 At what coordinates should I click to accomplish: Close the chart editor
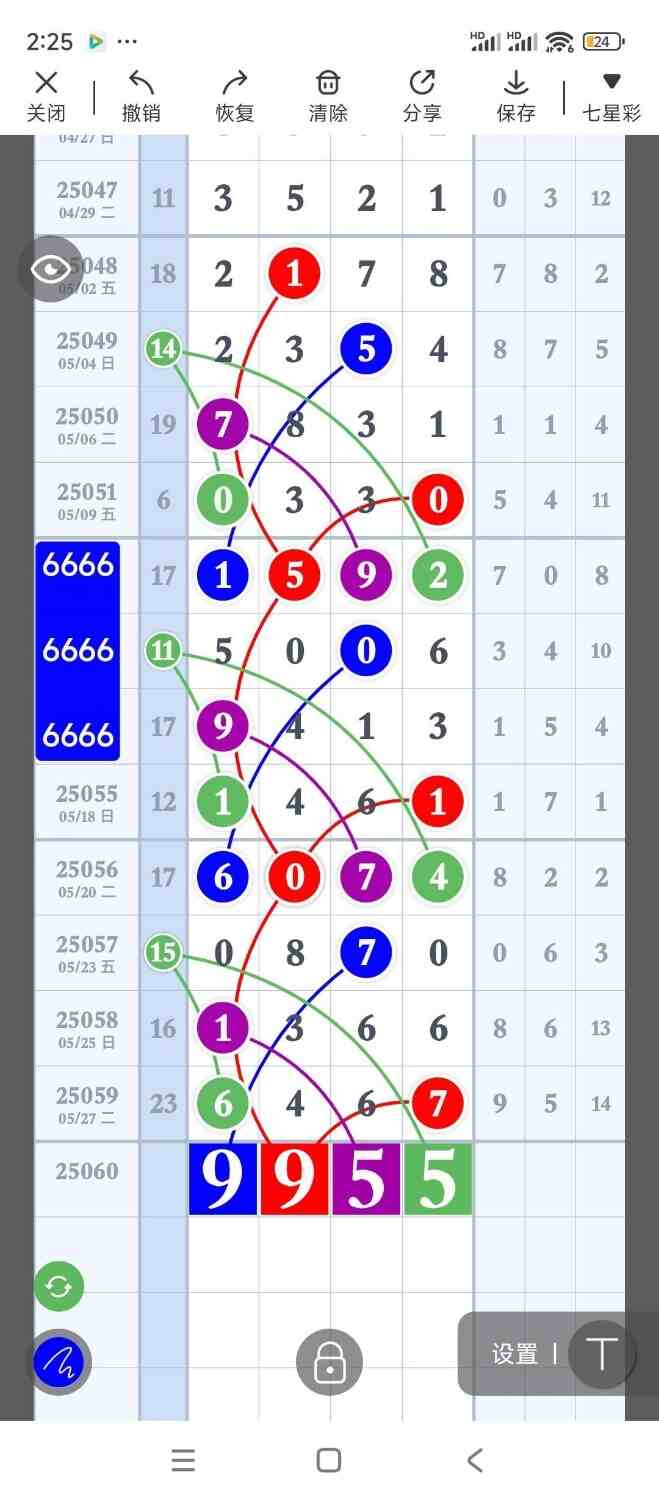coord(46,96)
